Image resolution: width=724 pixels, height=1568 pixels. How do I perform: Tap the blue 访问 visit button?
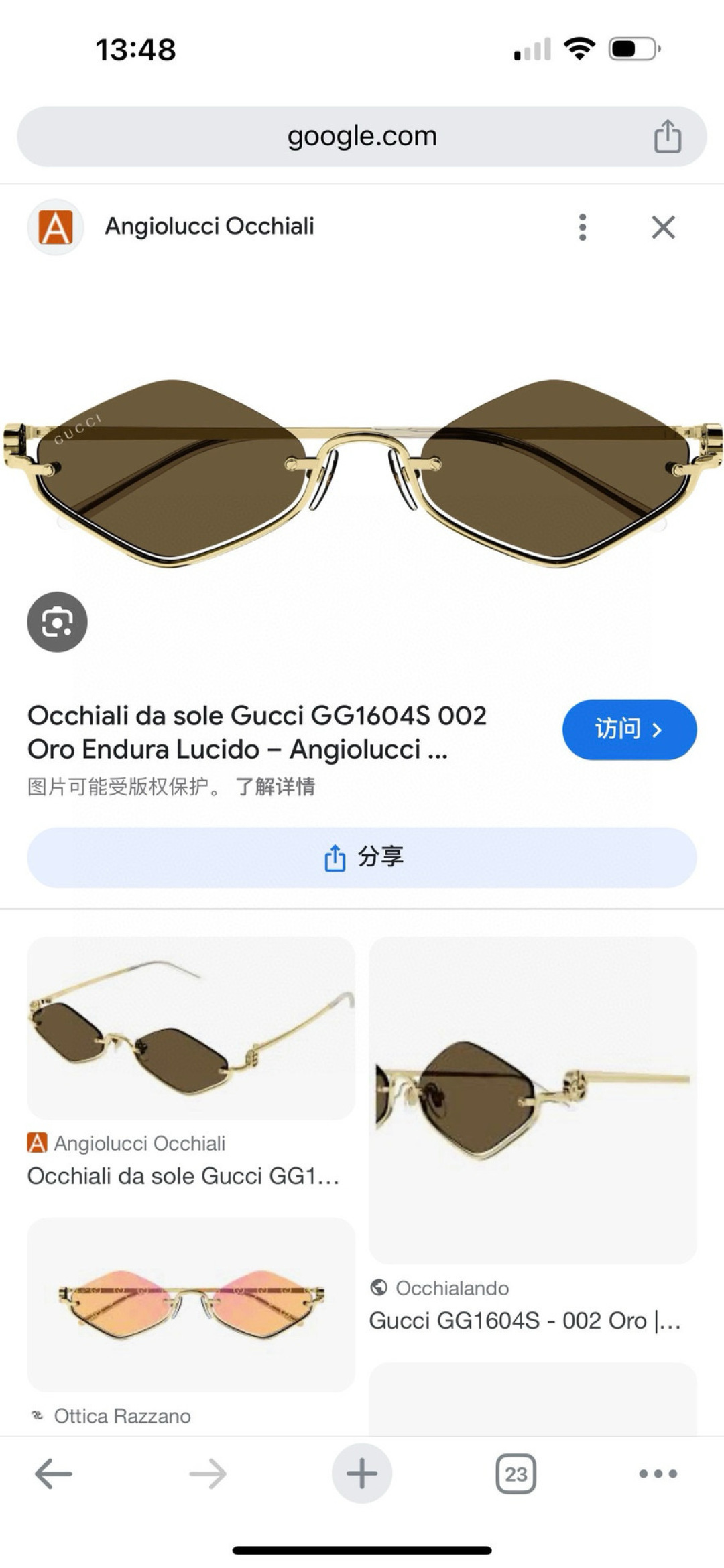coord(629,730)
